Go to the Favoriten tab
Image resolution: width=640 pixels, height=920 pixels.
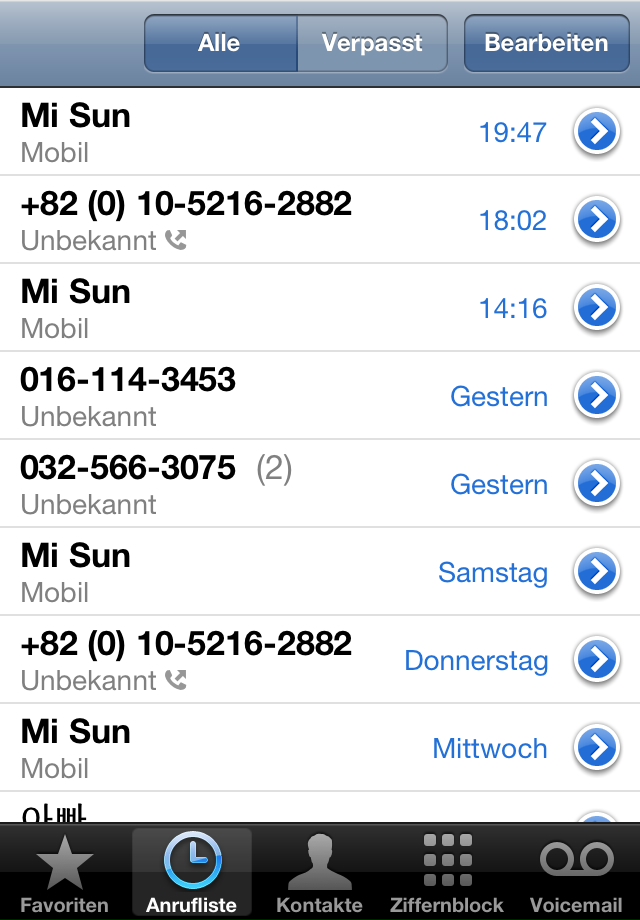[x=64, y=872]
